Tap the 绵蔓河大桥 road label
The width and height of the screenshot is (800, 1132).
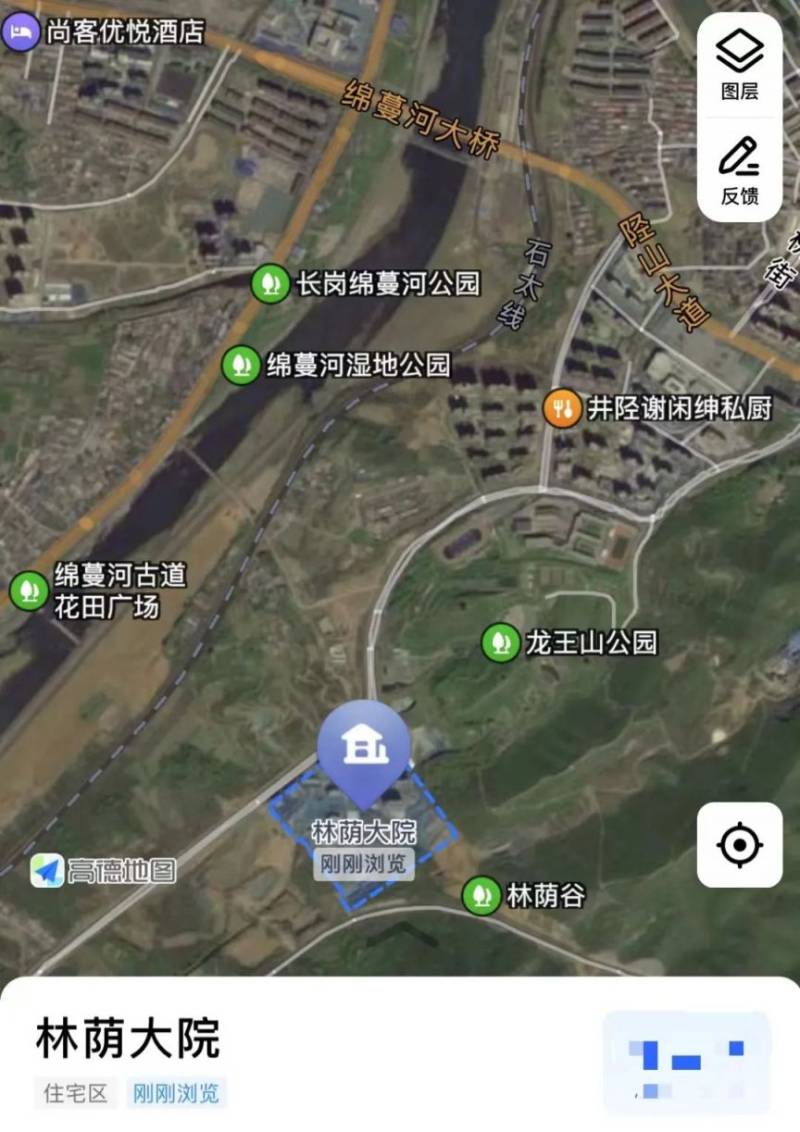(420, 113)
